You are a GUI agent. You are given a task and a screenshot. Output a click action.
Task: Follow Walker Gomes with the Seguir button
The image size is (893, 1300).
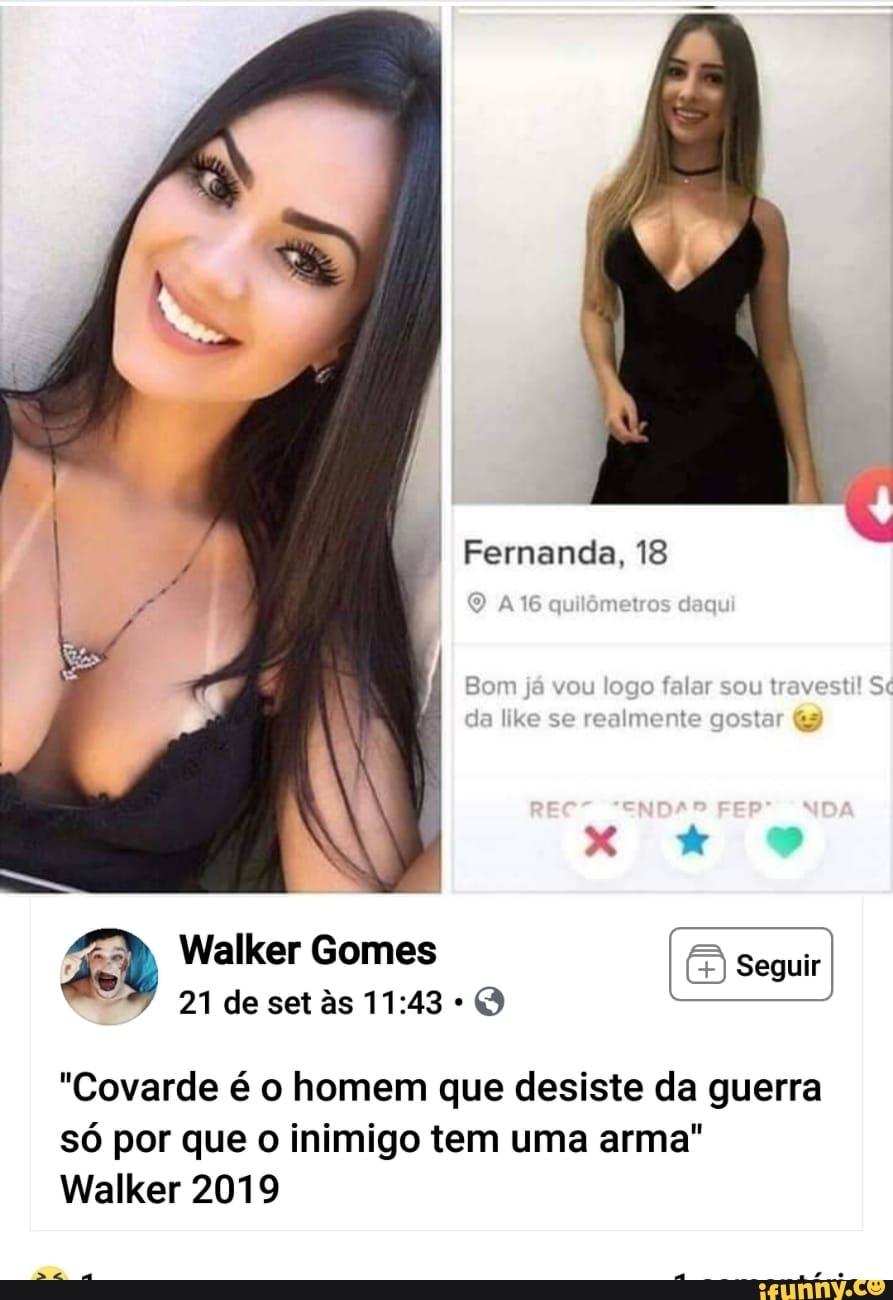pos(750,964)
